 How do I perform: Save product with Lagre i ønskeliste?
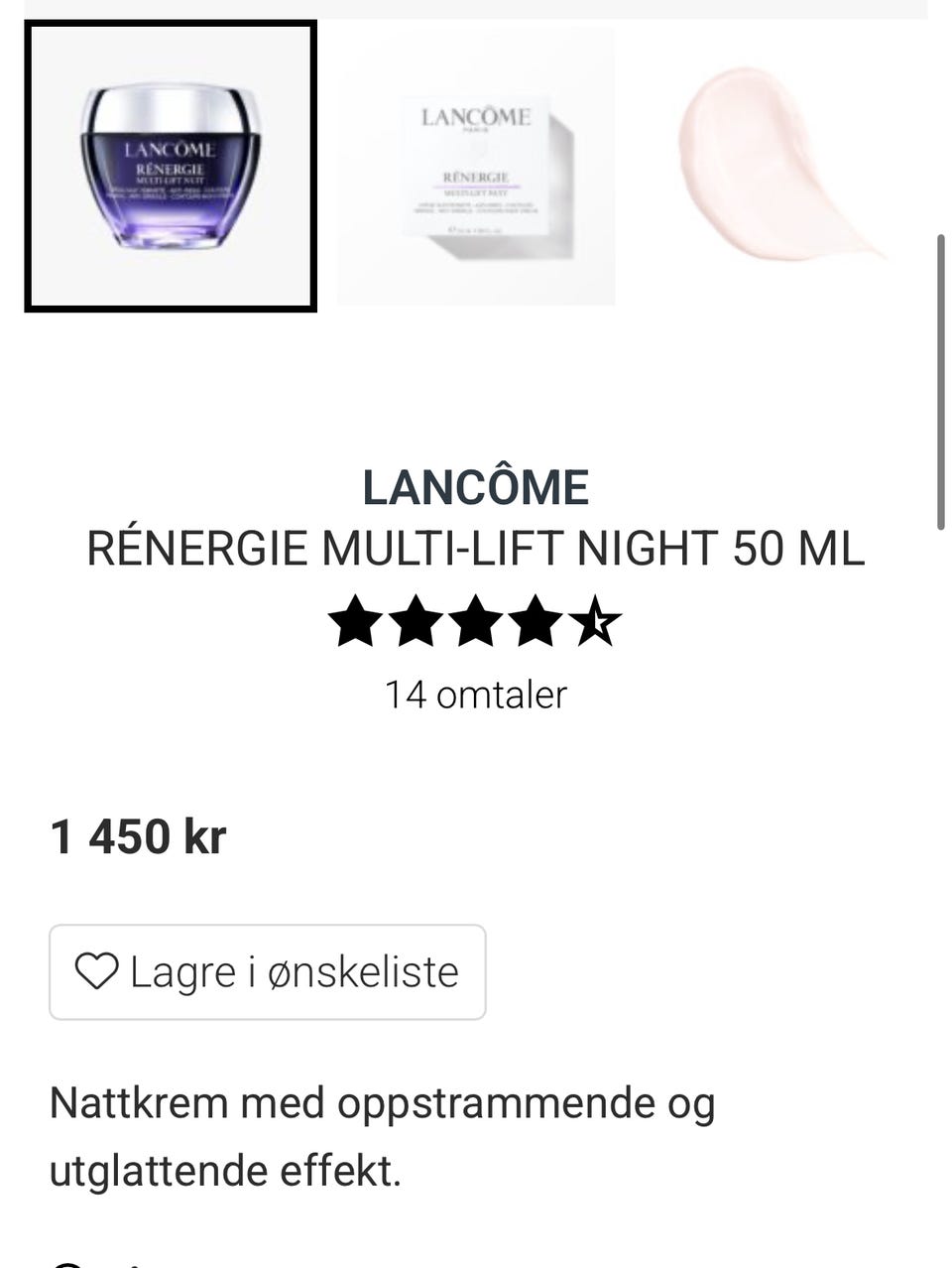pyautogui.click(x=268, y=972)
